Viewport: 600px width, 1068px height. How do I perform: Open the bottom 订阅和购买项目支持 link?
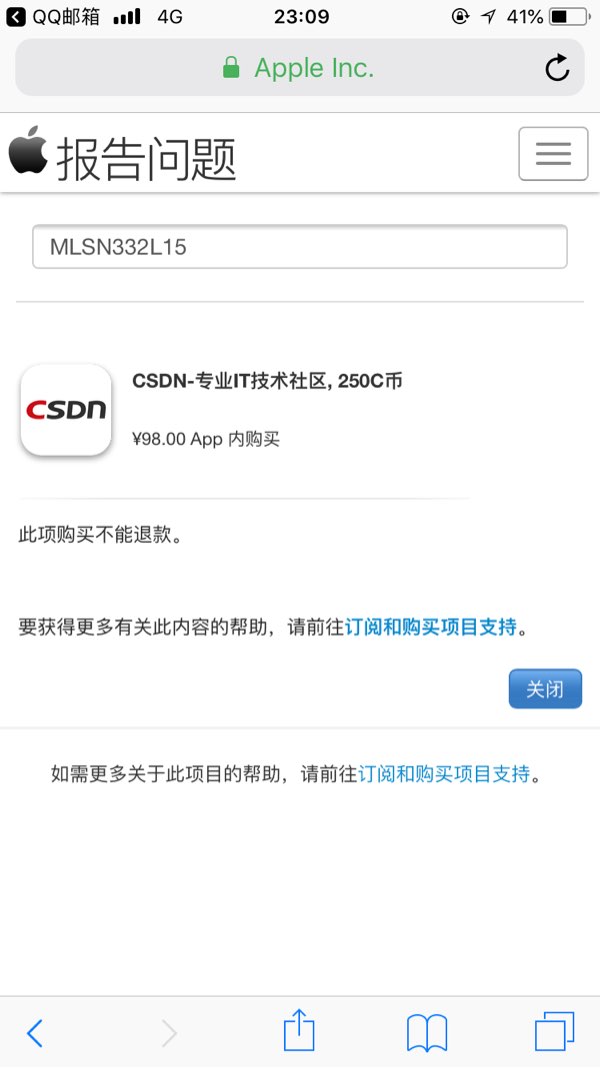(x=444, y=773)
